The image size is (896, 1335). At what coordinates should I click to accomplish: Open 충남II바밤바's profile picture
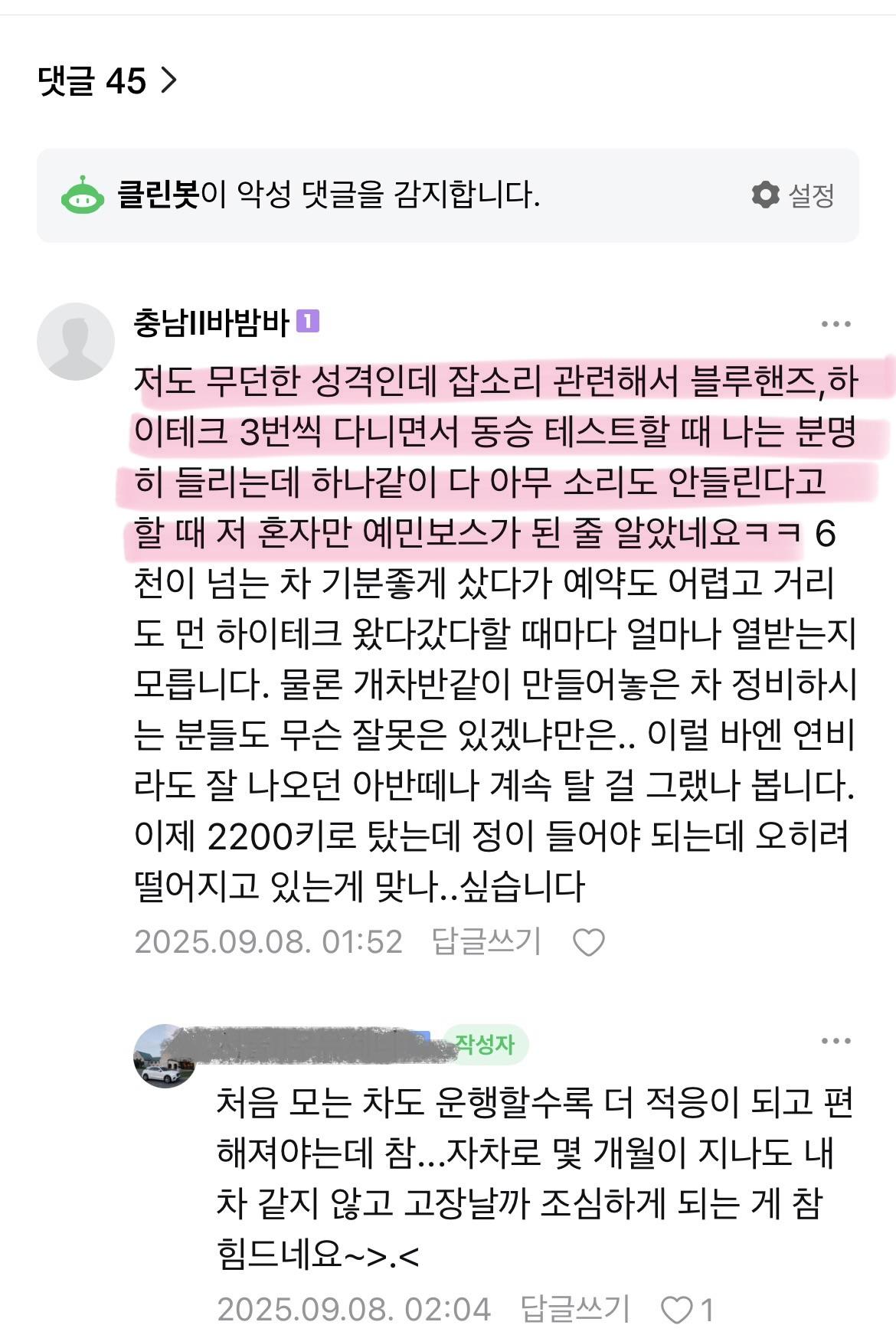tap(76, 342)
